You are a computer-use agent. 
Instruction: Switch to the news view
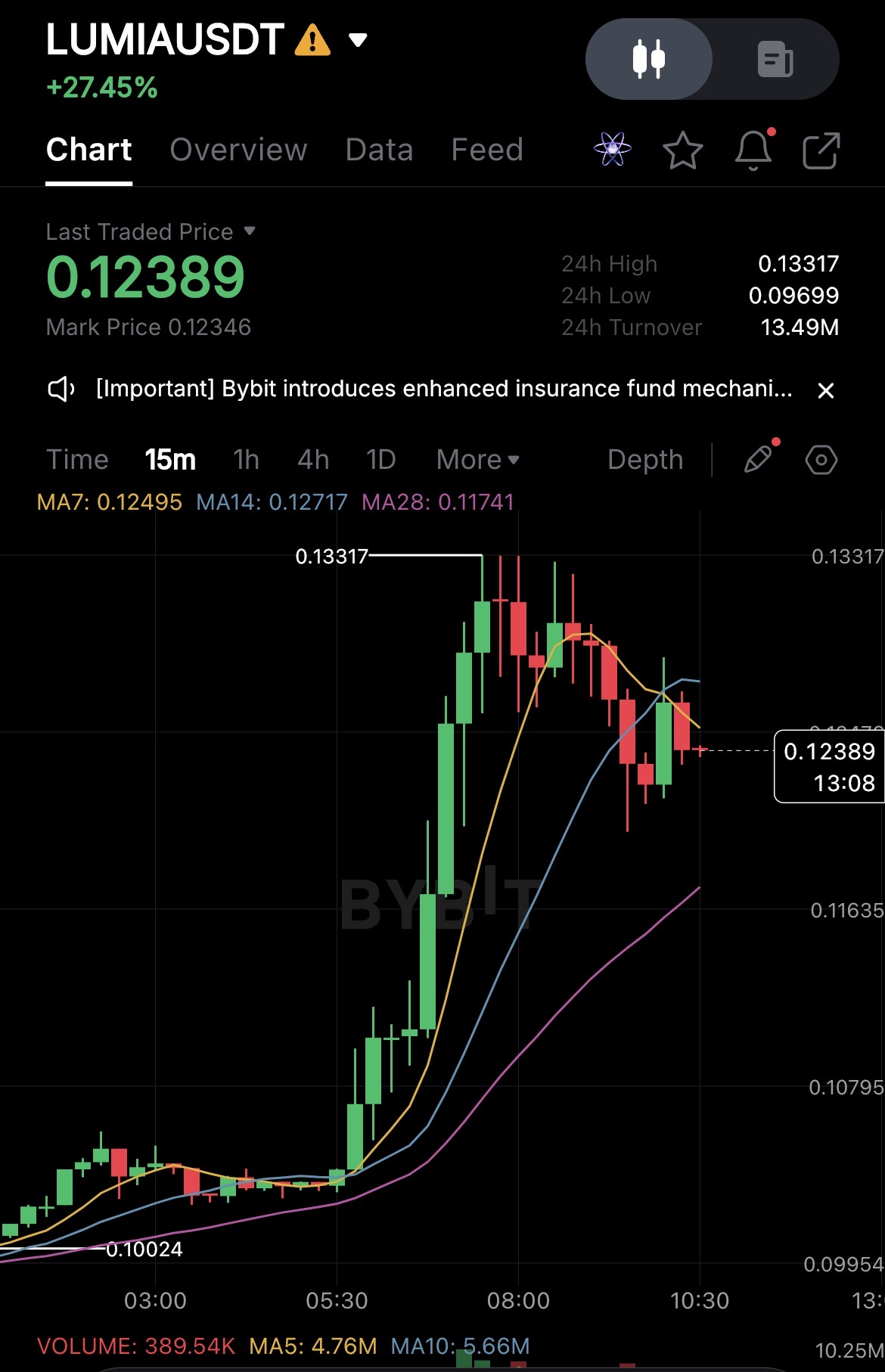click(x=775, y=59)
